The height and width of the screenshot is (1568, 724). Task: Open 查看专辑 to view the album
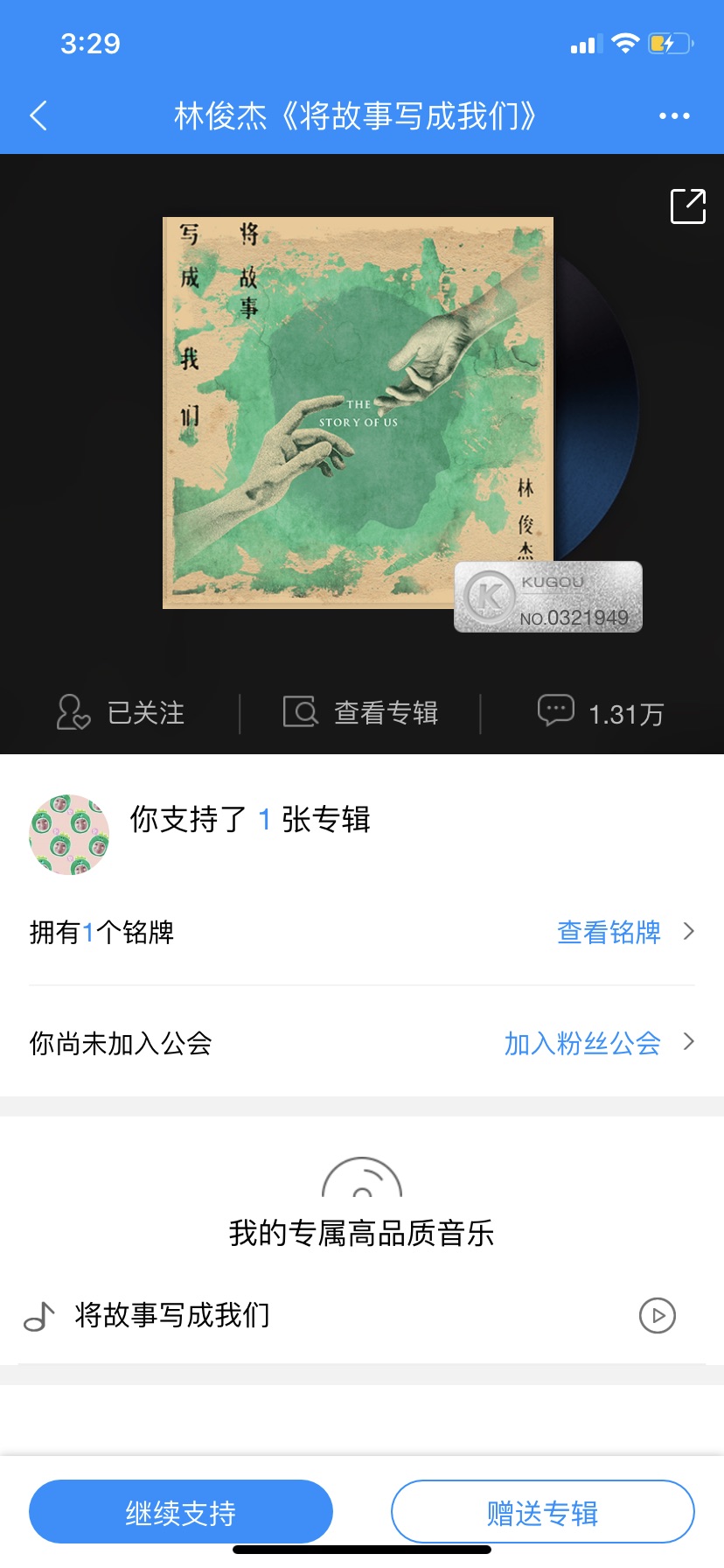(x=361, y=713)
